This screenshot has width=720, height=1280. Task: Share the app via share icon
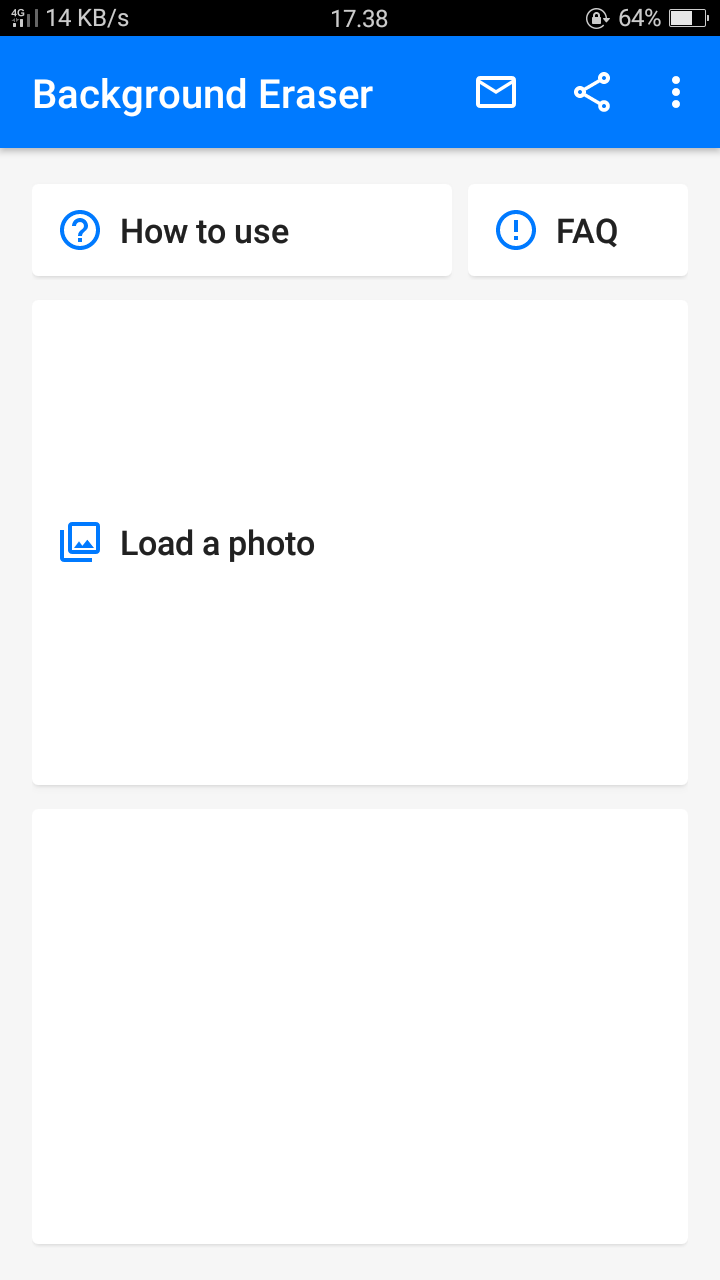point(592,93)
